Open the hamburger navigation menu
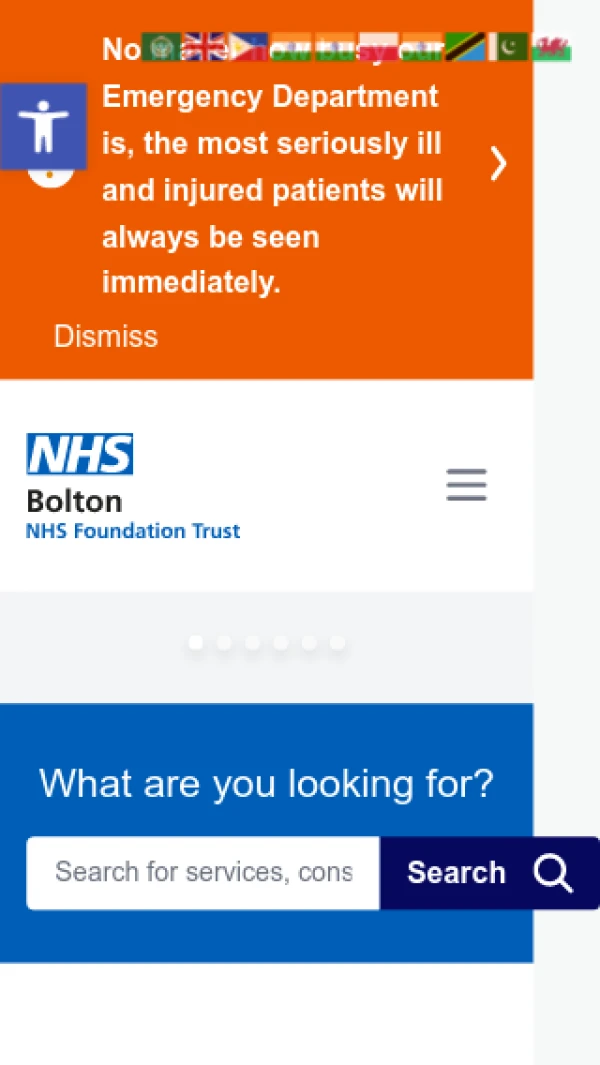This screenshot has width=600, height=1065. click(x=466, y=485)
